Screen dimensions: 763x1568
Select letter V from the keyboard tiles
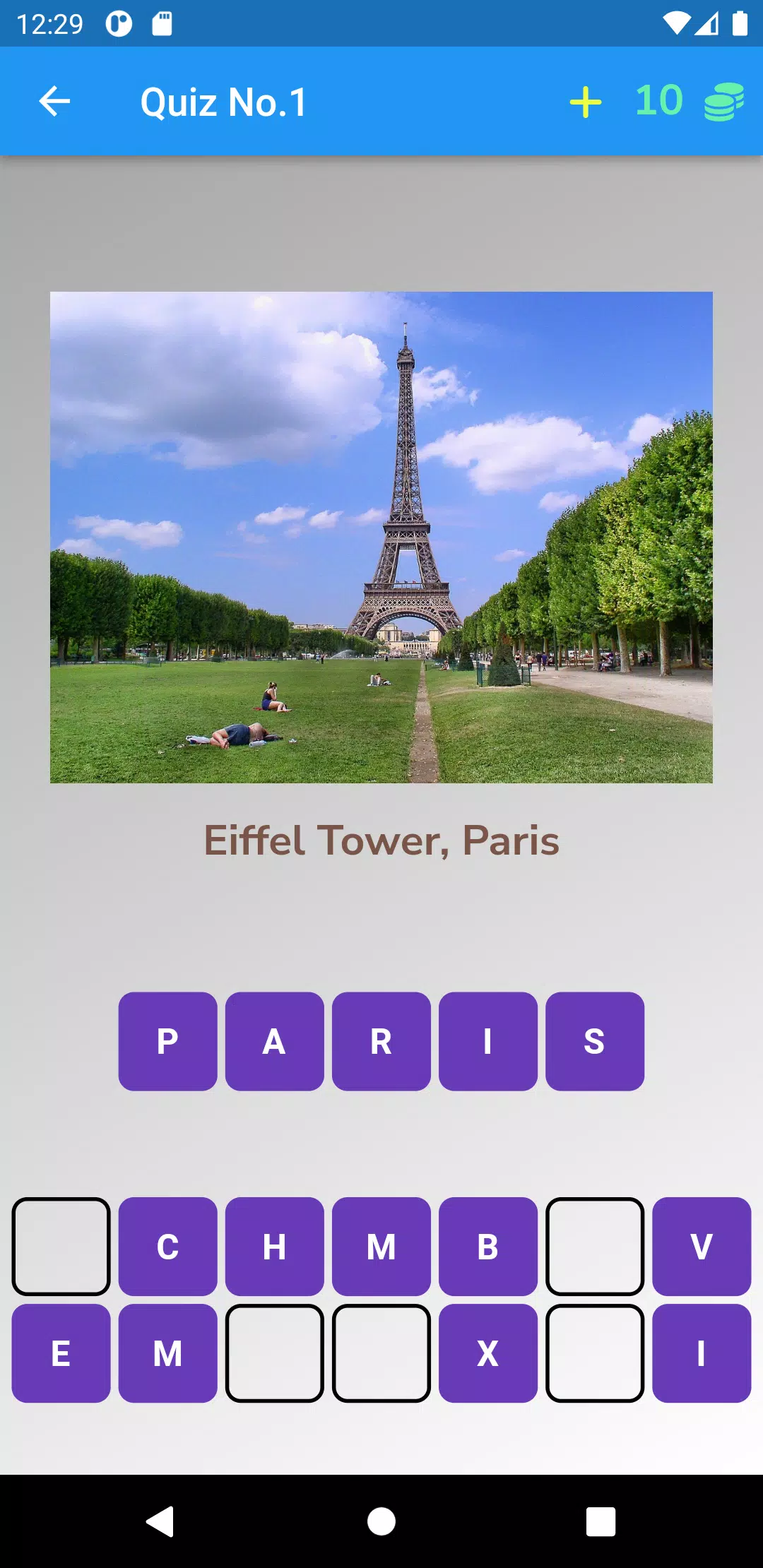[x=702, y=1245]
